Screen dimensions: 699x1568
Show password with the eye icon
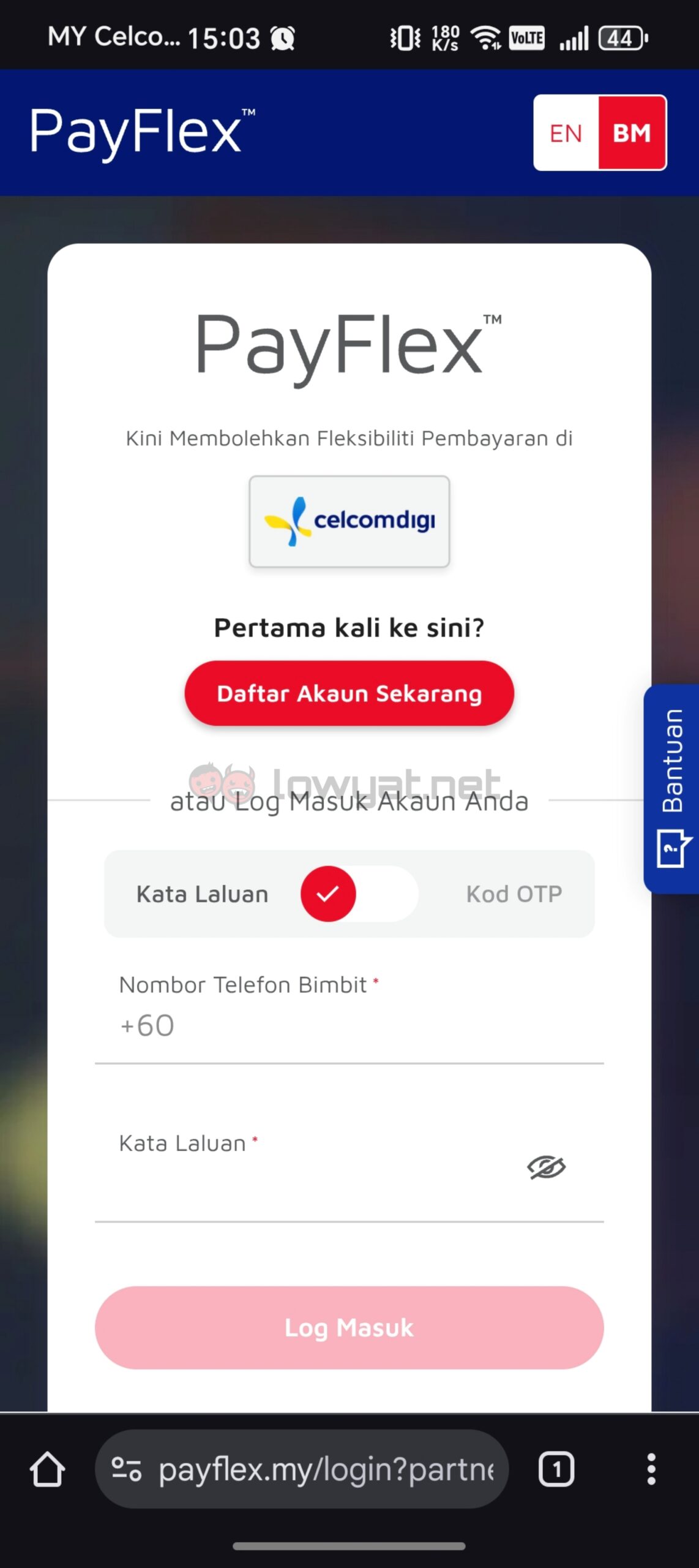[546, 1167]
